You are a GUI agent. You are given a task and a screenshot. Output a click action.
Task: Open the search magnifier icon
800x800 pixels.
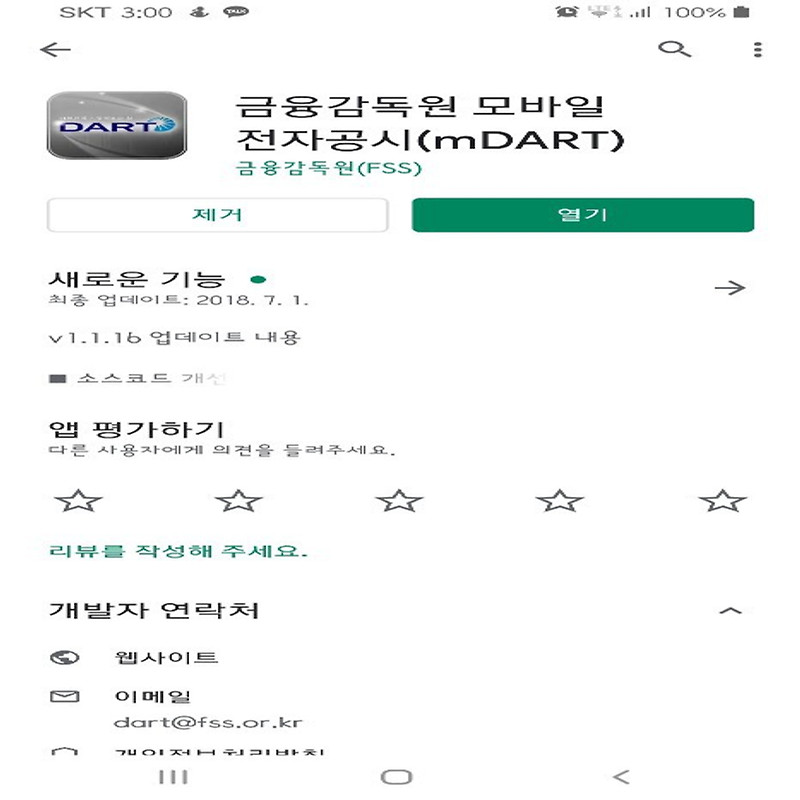pos(675,49)
